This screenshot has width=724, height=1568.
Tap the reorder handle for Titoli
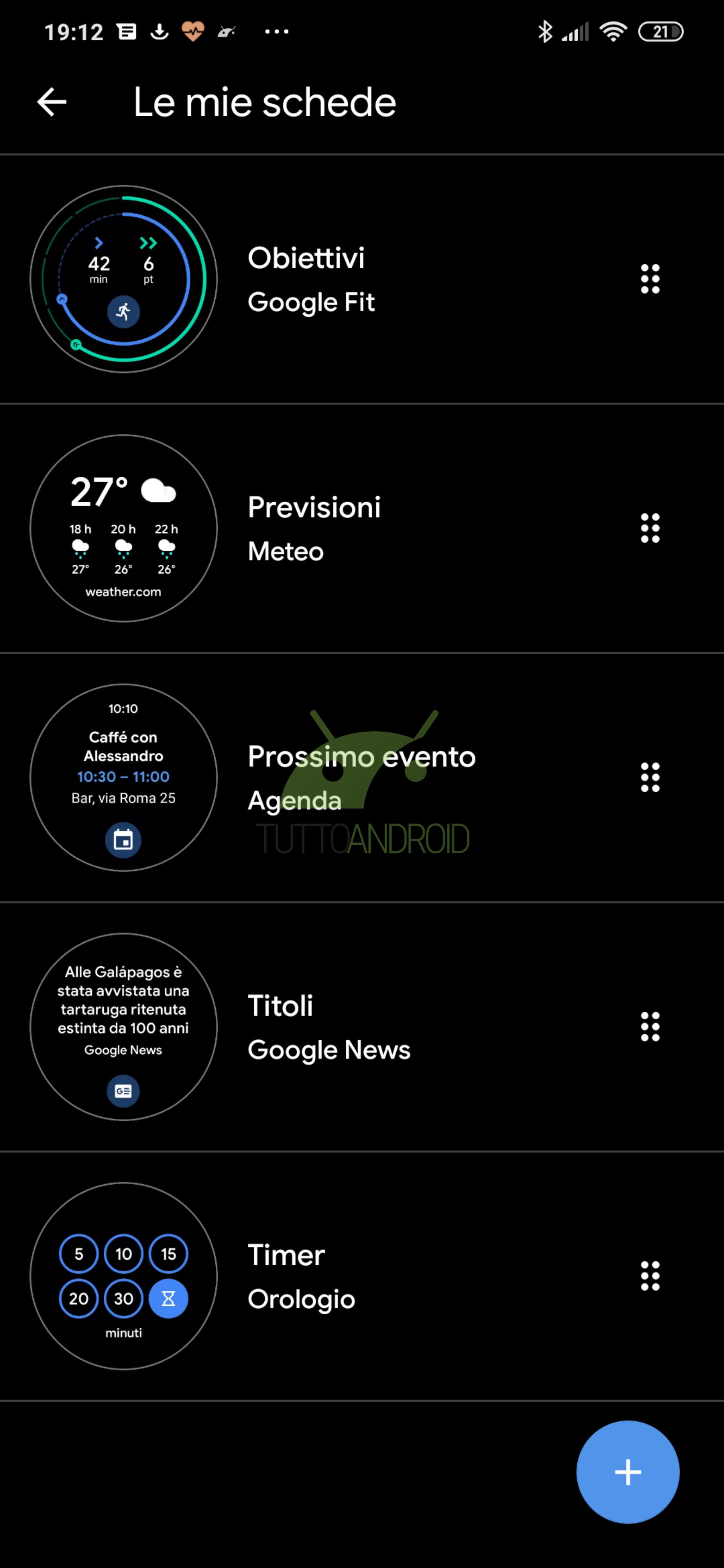(x=650, y=1027)
